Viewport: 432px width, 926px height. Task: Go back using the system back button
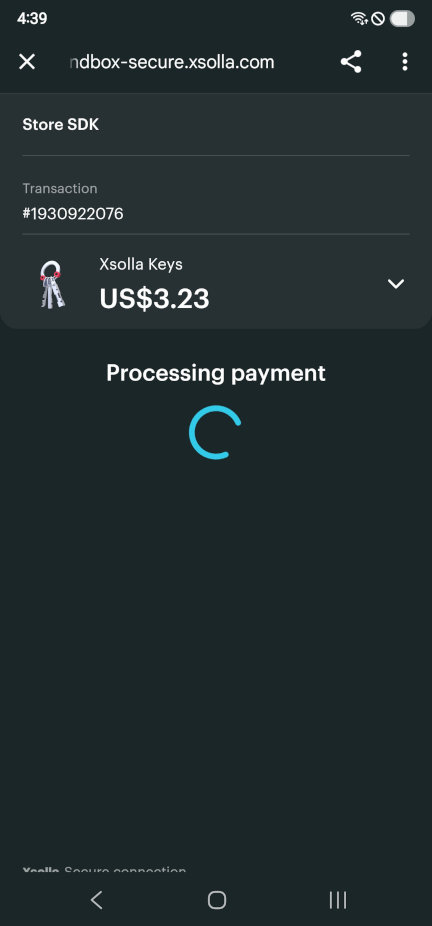(x=97, y=900)
